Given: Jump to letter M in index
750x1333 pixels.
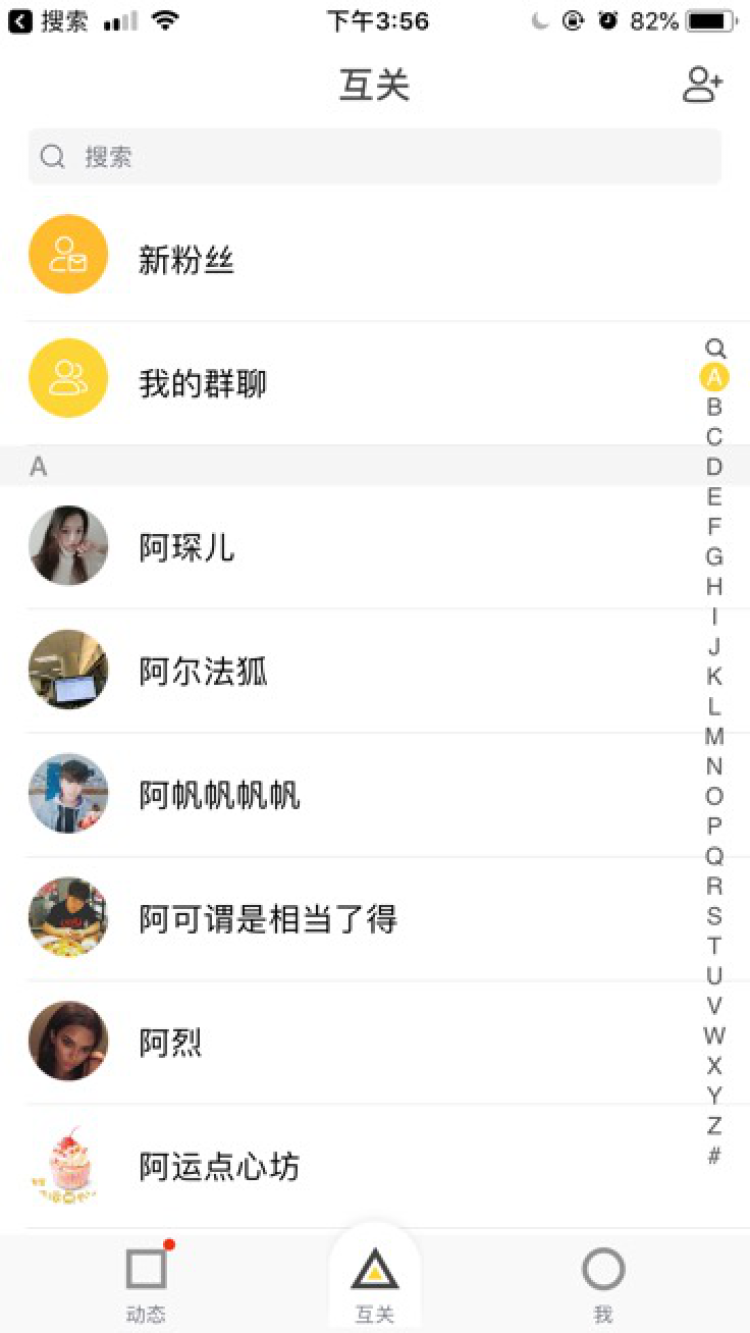Looking at the screenshot, I should pos(714,737).
